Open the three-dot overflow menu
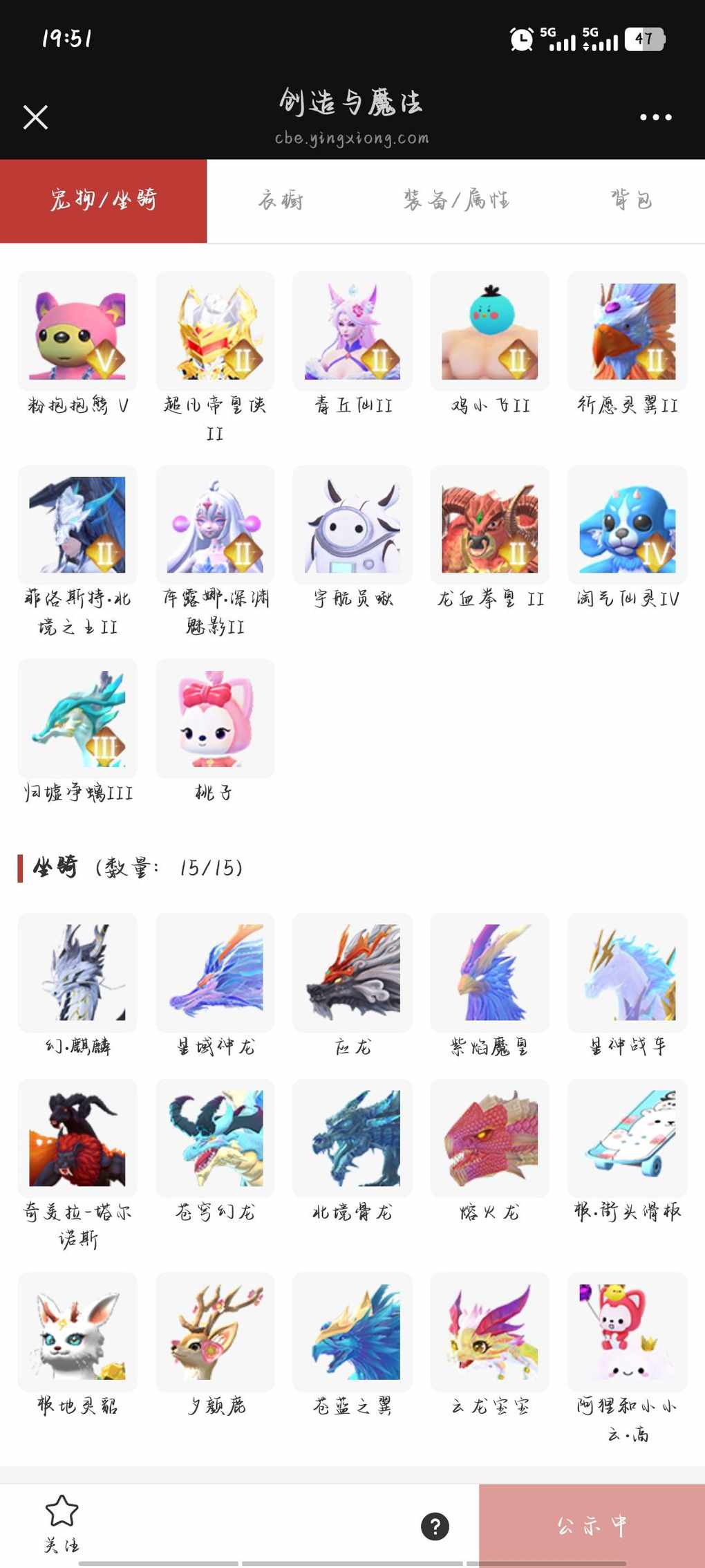Screen dimensions: 705x1568 655,117
